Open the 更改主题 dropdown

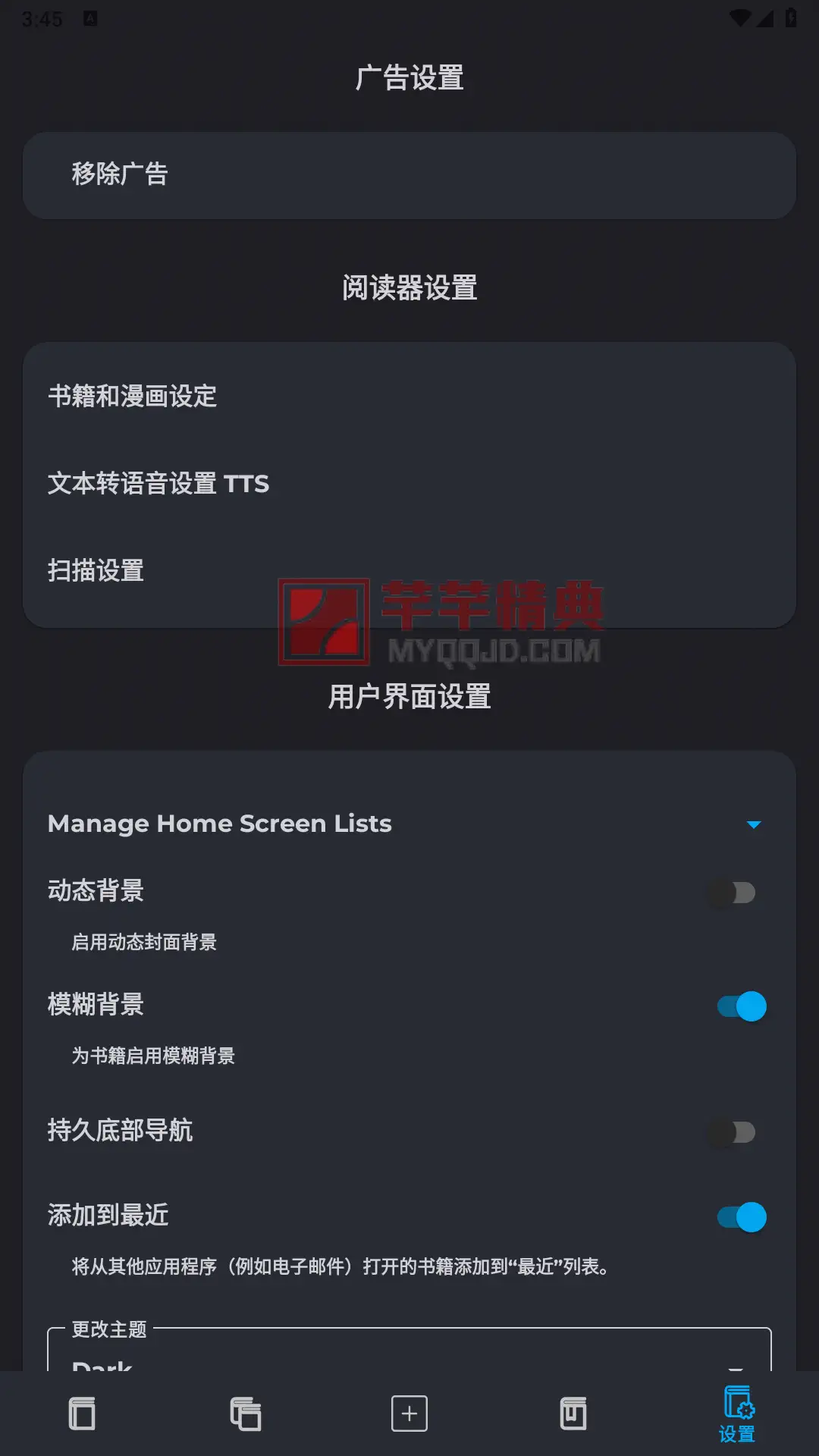pyautogui.click(x=409, y=1354)
